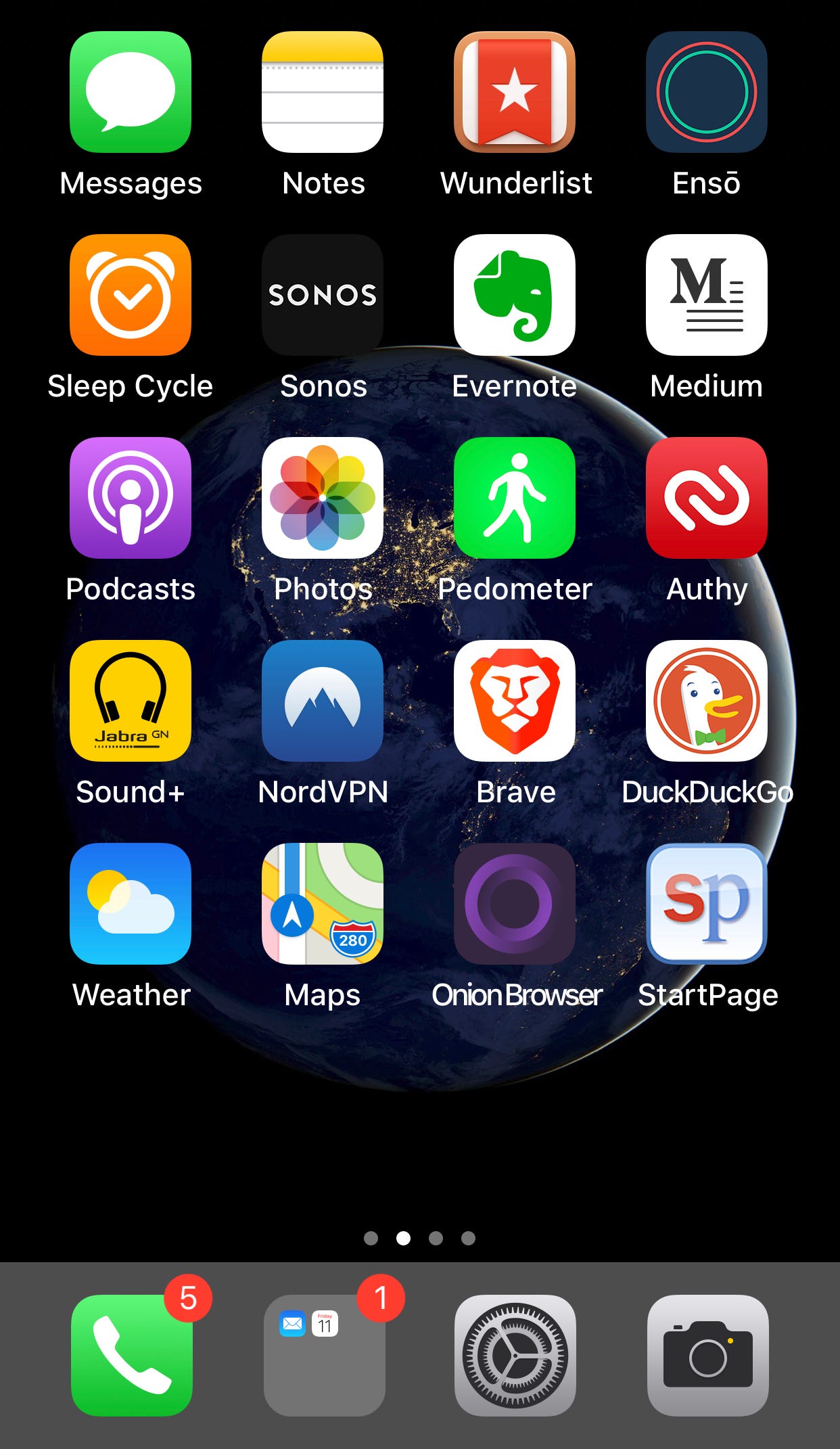
Task: Launch DuckDuckGo
Action: [x=707, y=701]
